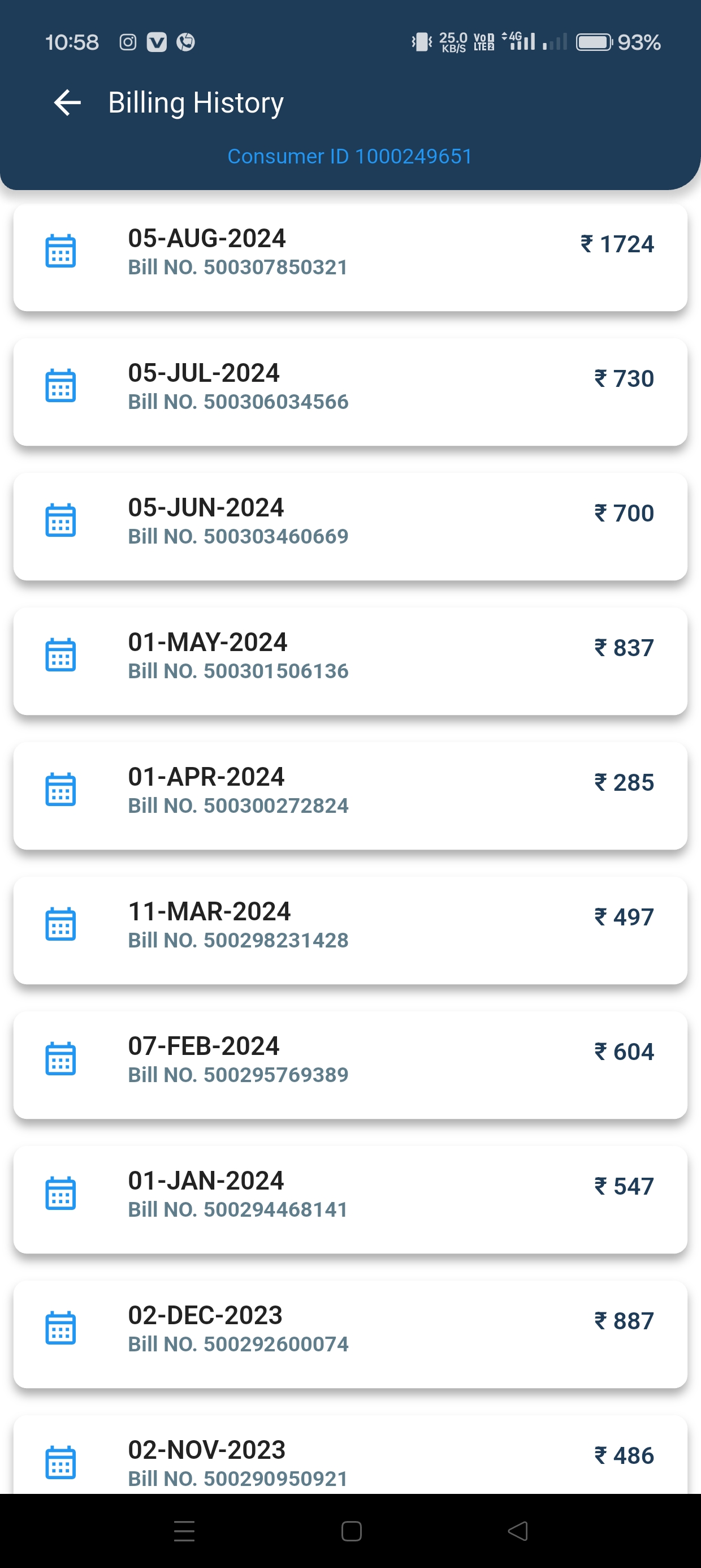This screenshot has width=701, height=1568.
Task: View the 02-NOV-2023 bill entry
Action: 350,1455
